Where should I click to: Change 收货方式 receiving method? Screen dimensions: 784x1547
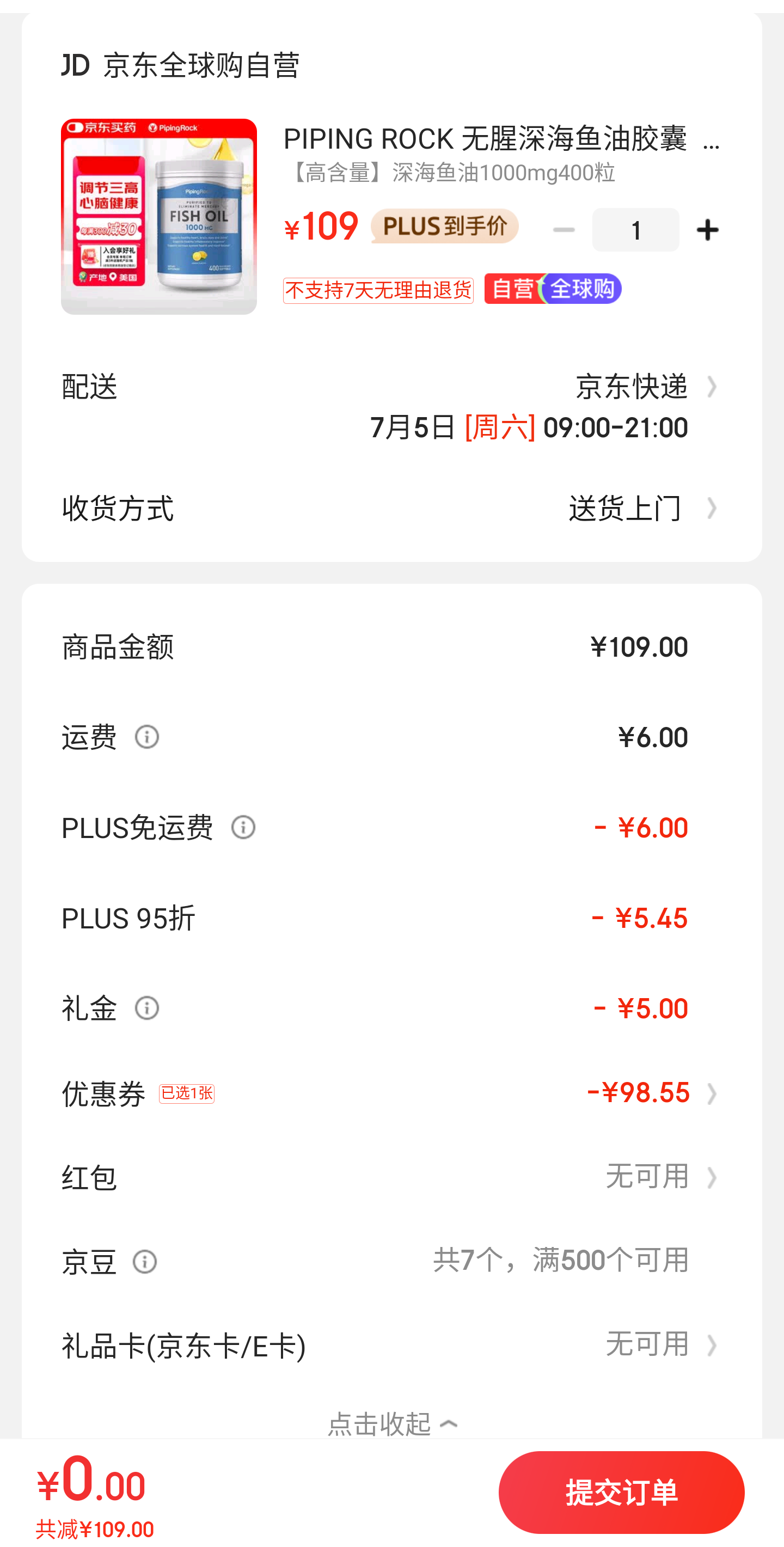(391, 508)
